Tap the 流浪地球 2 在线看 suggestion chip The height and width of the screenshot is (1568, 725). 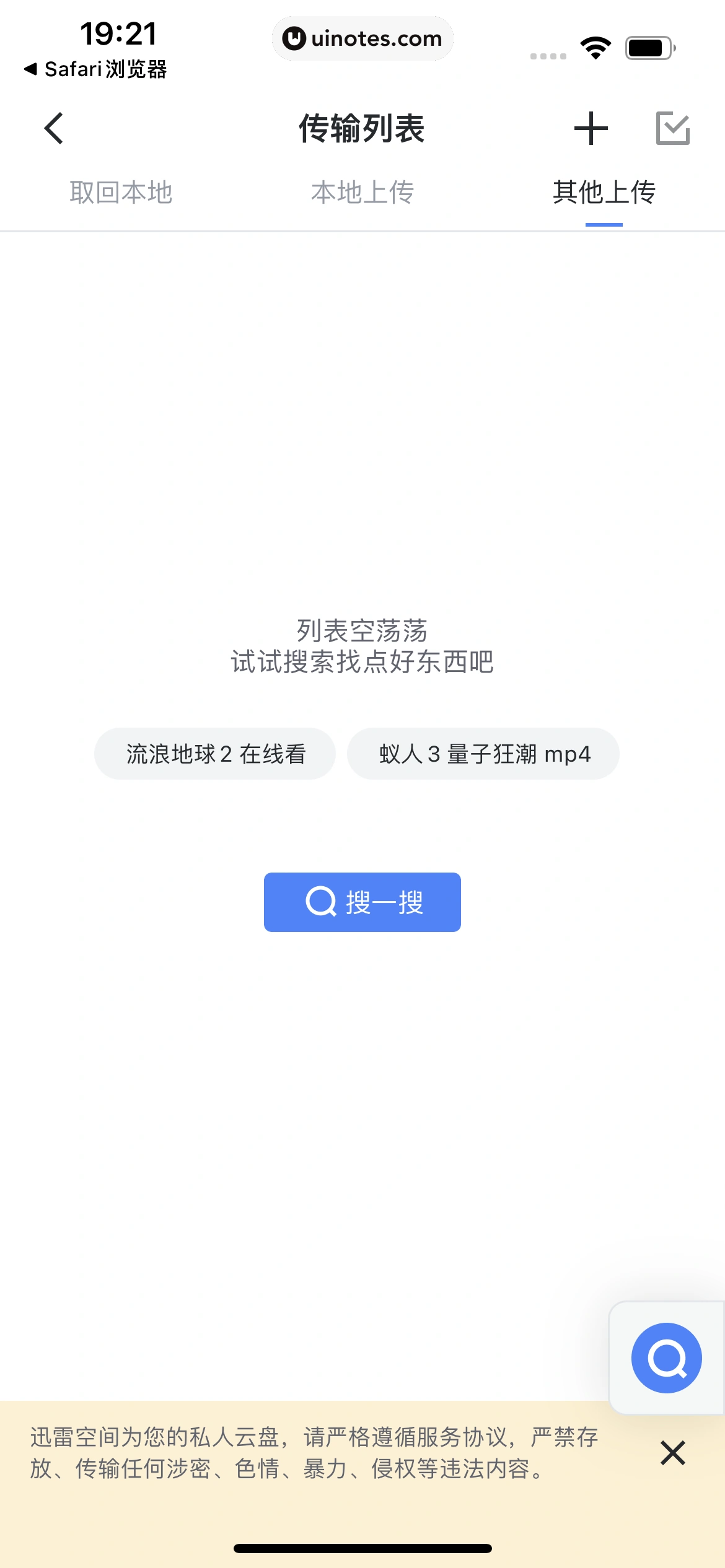coord(215,754)
